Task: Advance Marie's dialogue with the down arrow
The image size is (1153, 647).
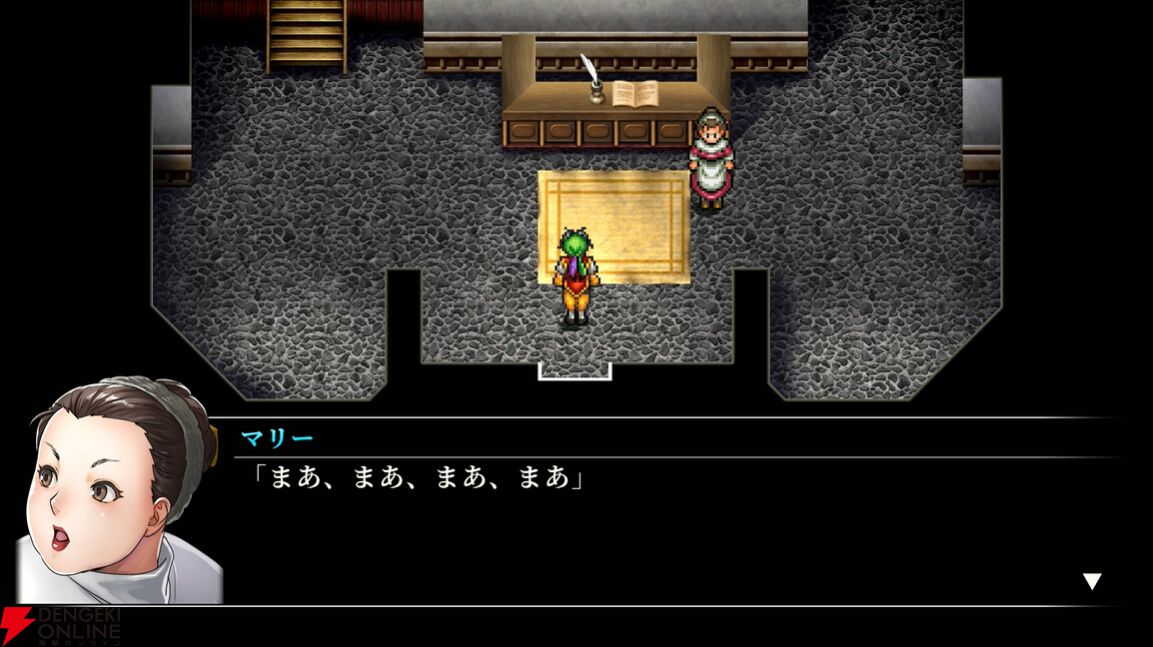Action: coord(1092,581)
